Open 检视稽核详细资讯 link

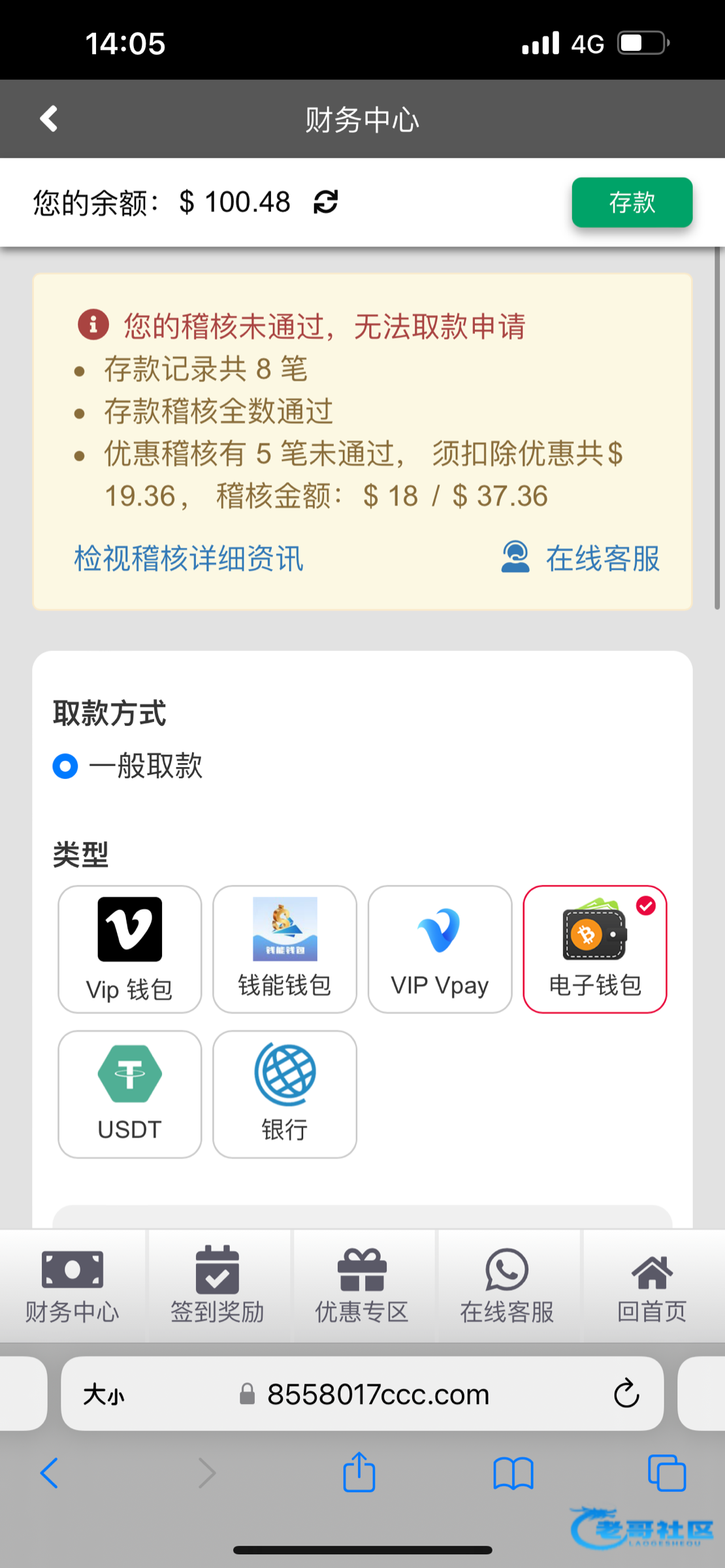tap(189, 559)
